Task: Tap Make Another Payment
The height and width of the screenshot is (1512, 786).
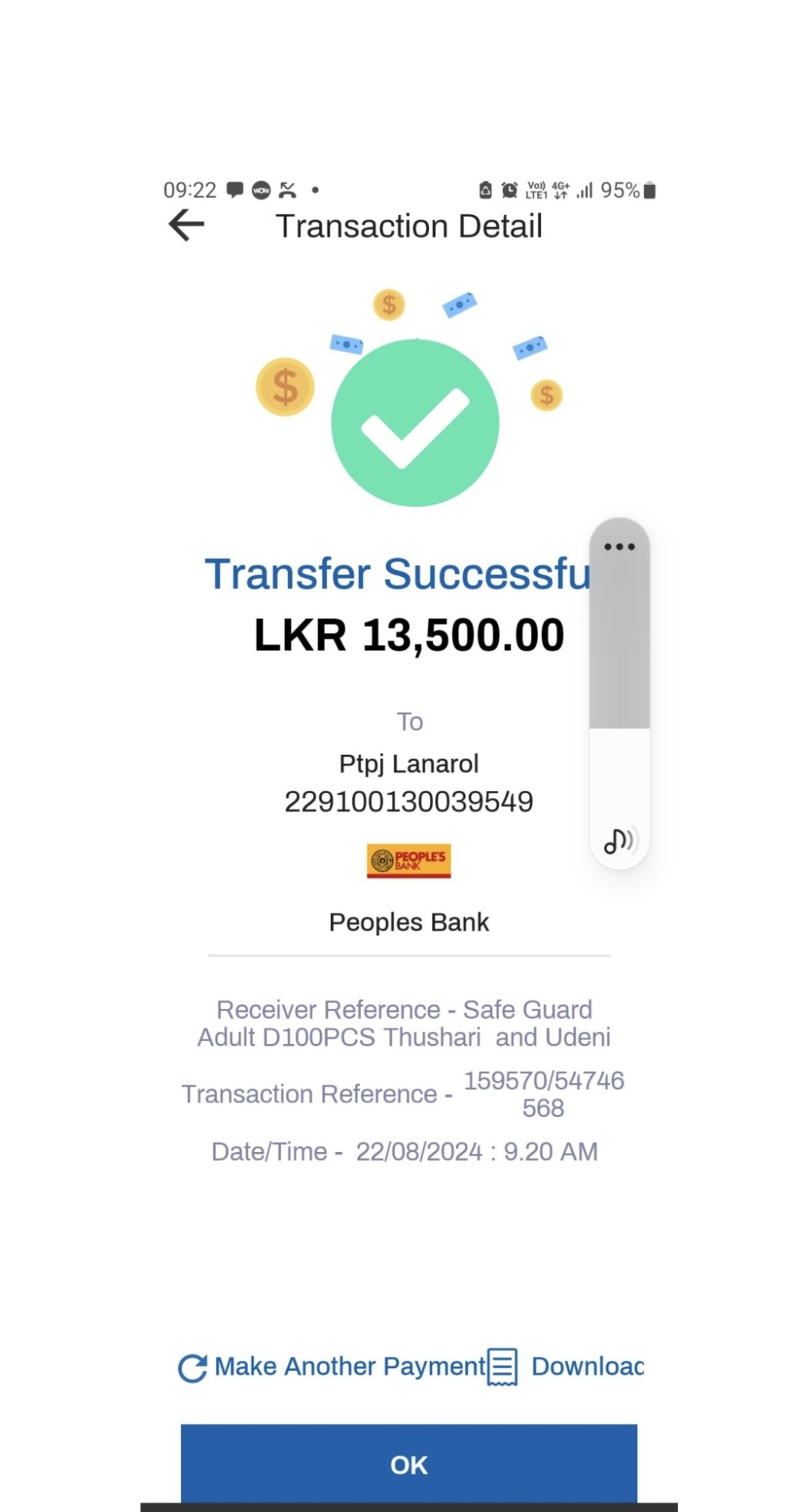Action: coord(332,1367)
